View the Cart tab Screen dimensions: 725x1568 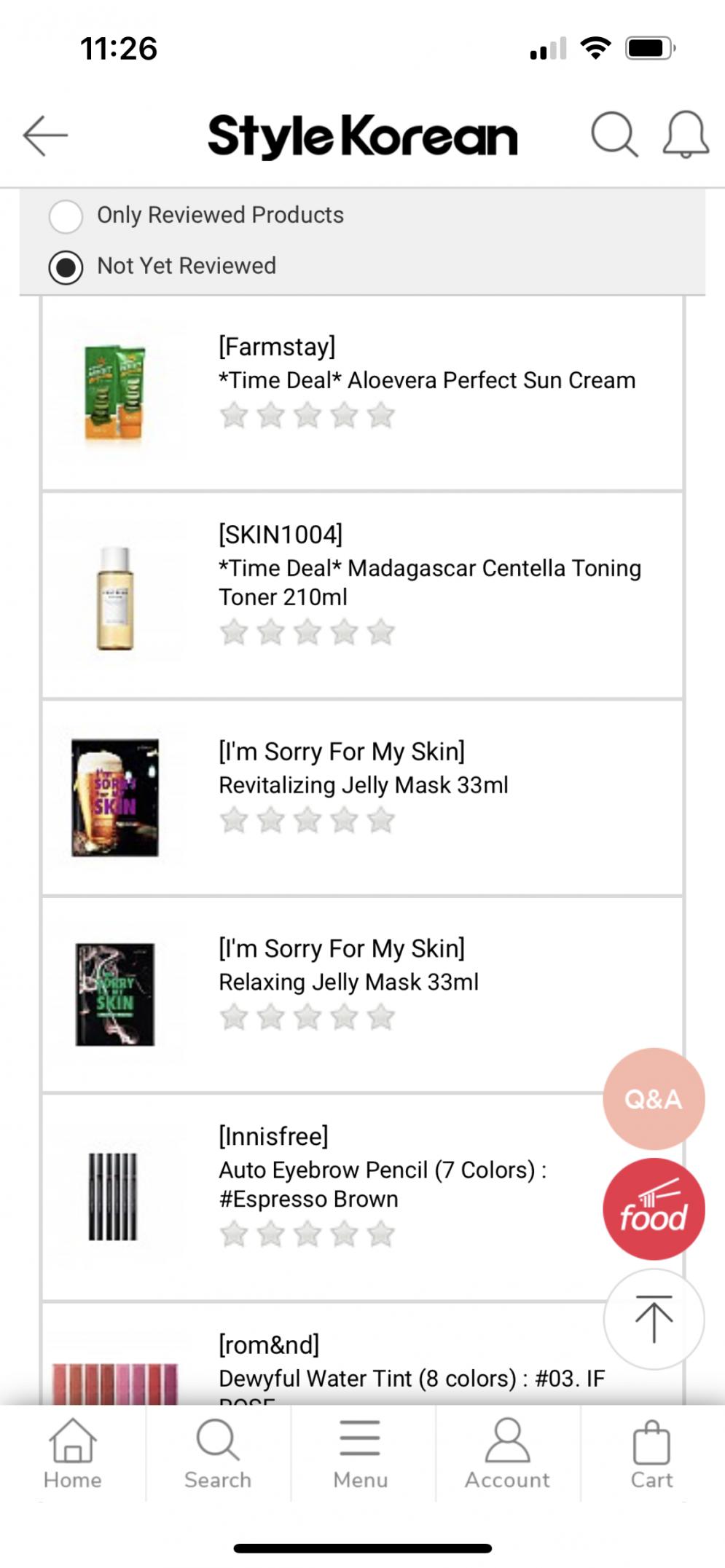651,1454
